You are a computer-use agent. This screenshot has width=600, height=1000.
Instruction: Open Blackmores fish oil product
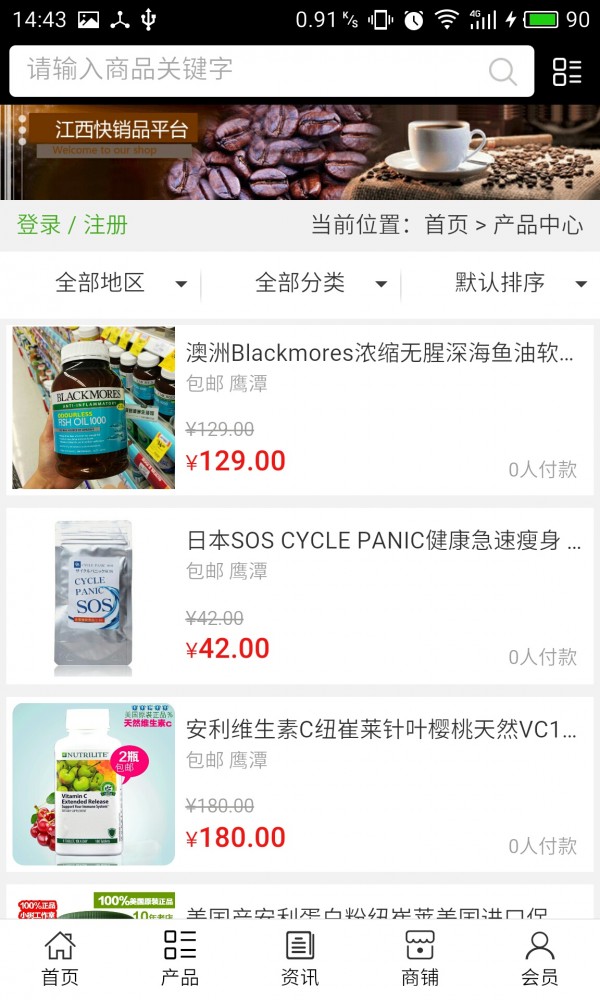coord(380,353)
